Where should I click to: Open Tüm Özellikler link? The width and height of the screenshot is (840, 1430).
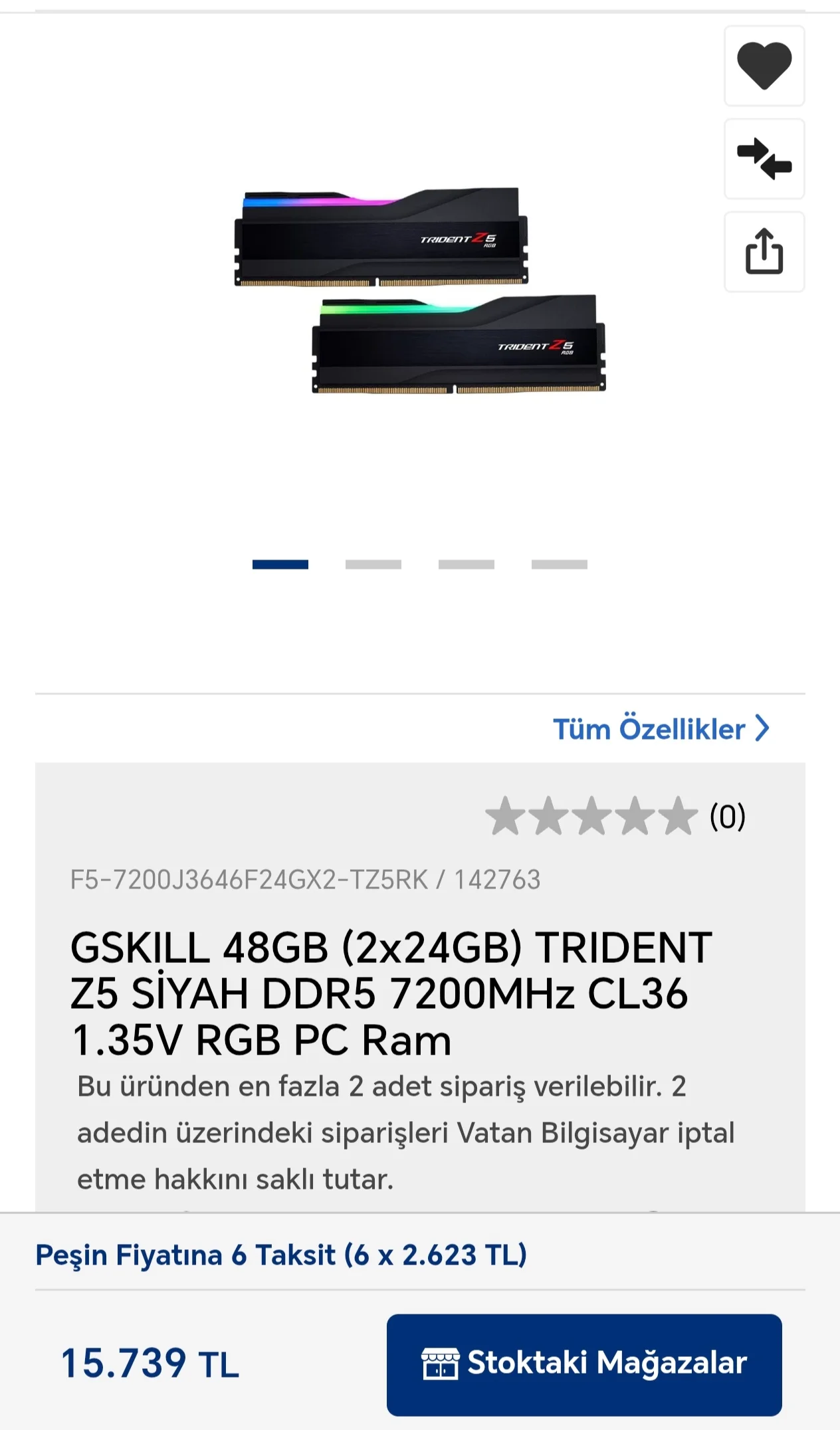click(x=661, y=729)
